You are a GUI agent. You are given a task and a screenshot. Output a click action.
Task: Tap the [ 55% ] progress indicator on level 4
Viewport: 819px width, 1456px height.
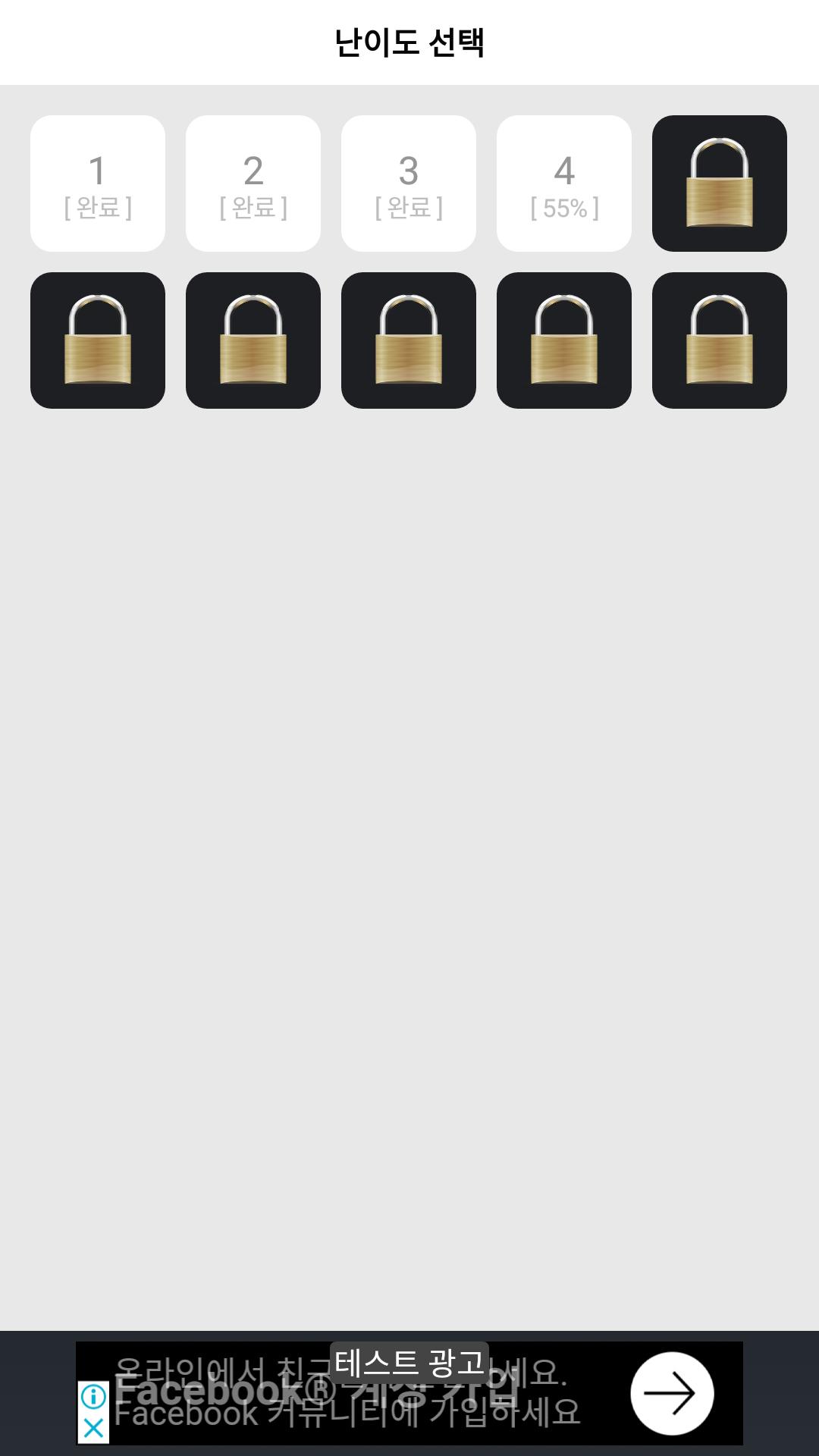coord(566,206)
